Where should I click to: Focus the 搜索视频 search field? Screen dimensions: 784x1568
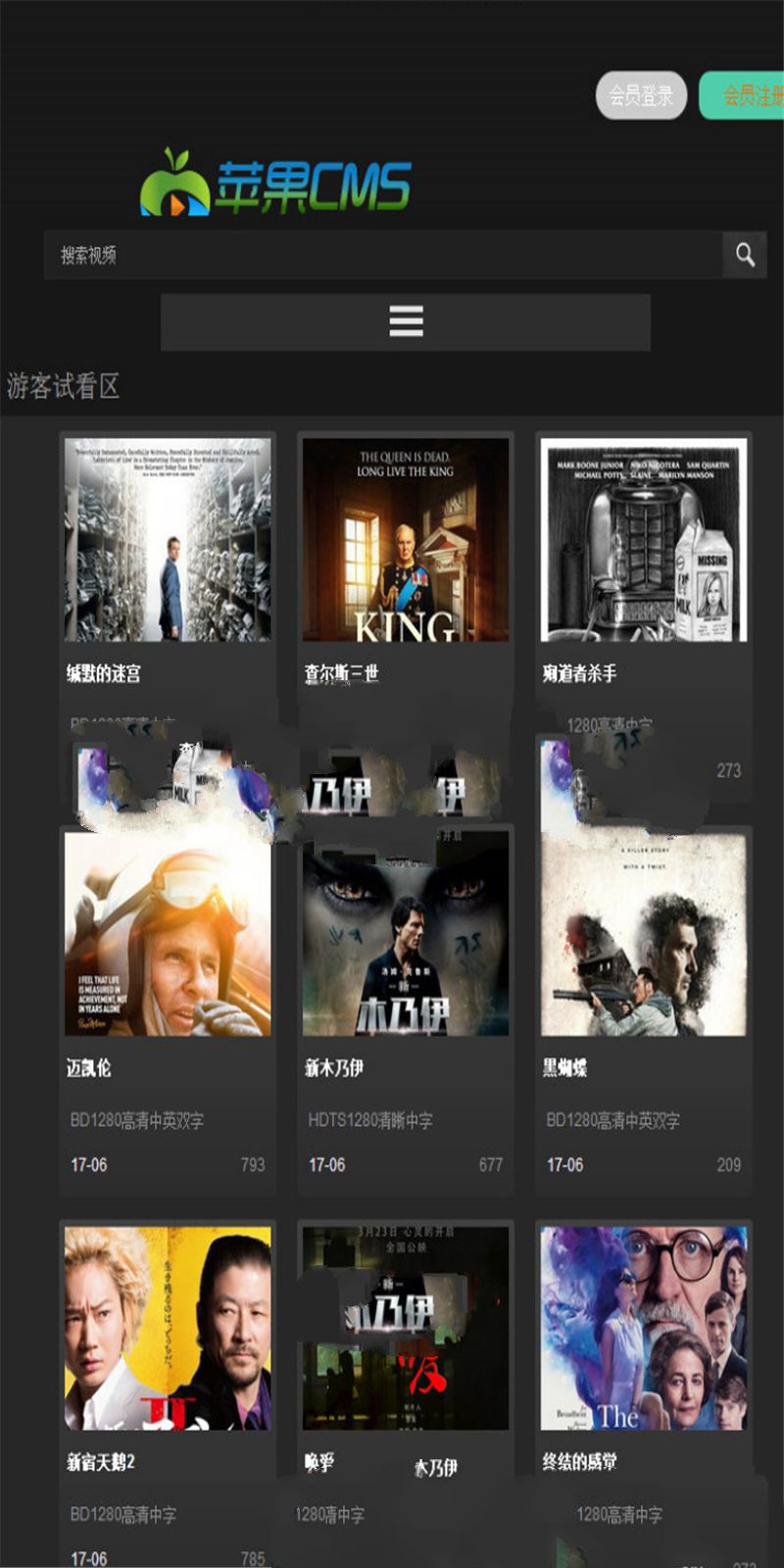[382, 255]
